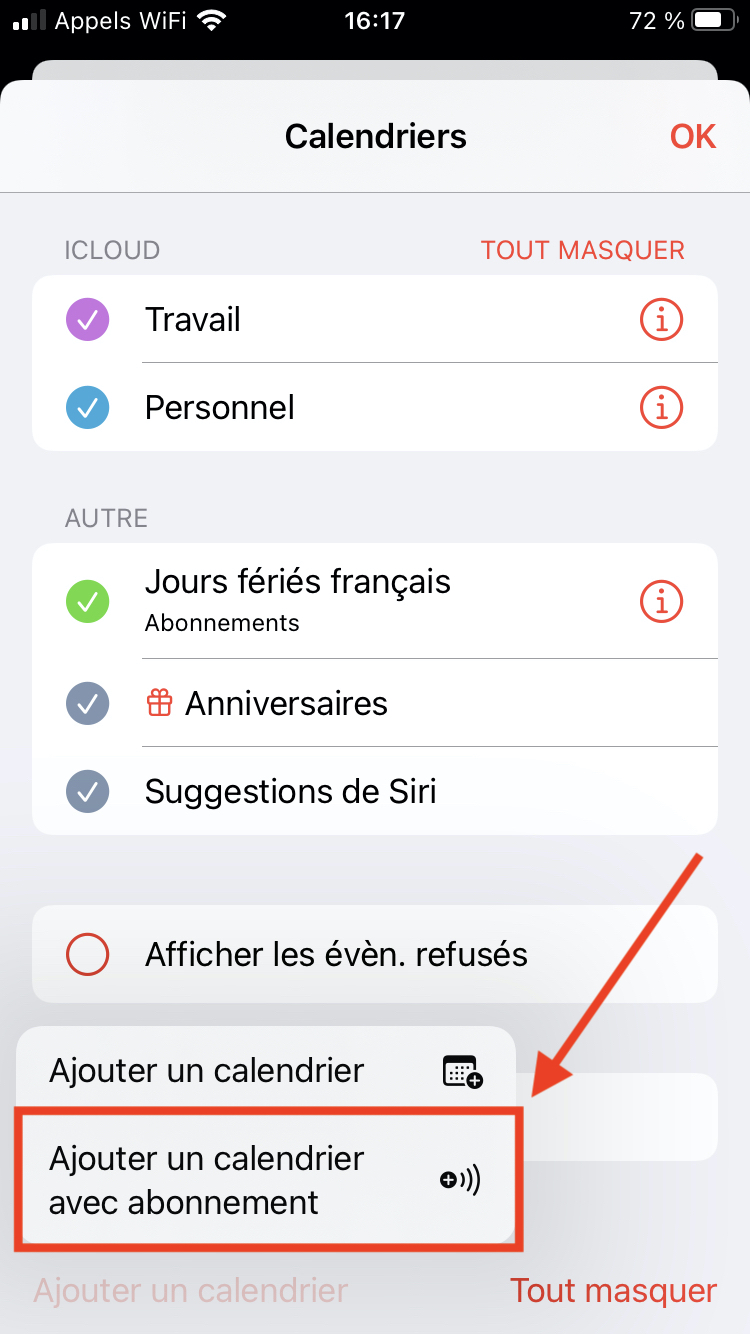Open info for the Travail calendar
The width and height of the screenshot is (750, 1334).
pyautogui.click(x=661, y=320)
